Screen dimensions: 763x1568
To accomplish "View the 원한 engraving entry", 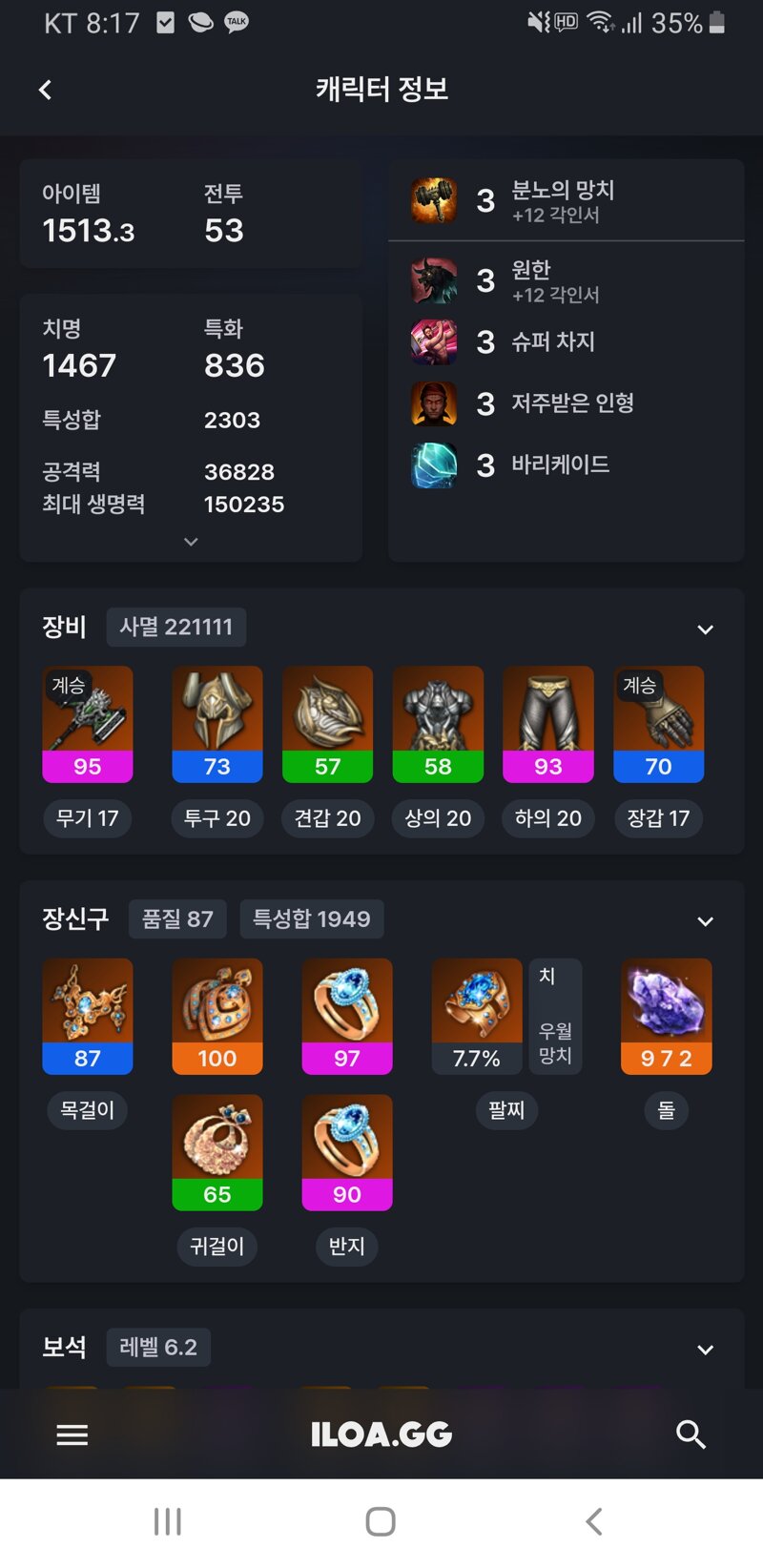I will pos(563,280).
